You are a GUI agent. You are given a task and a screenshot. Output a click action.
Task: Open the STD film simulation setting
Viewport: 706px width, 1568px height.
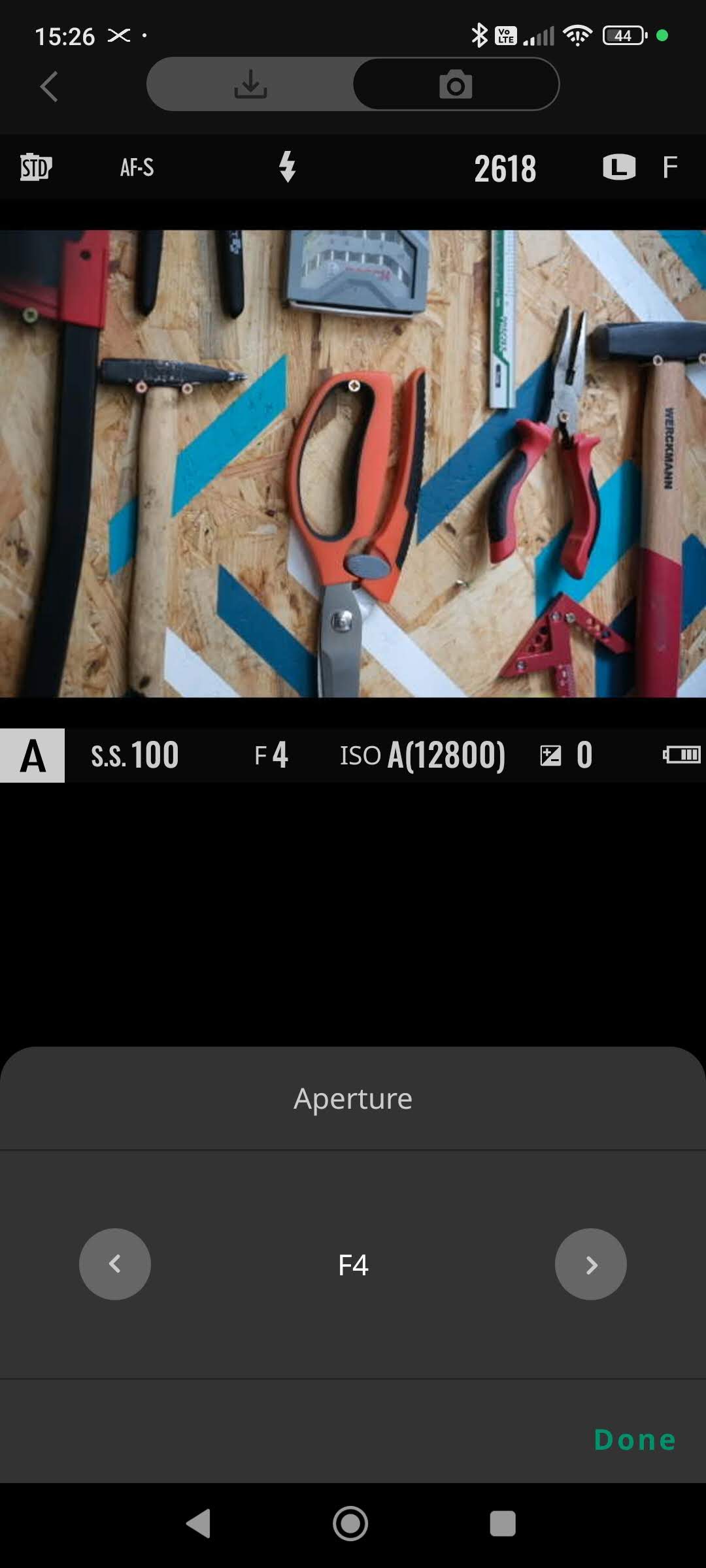[x=36, y=167]
